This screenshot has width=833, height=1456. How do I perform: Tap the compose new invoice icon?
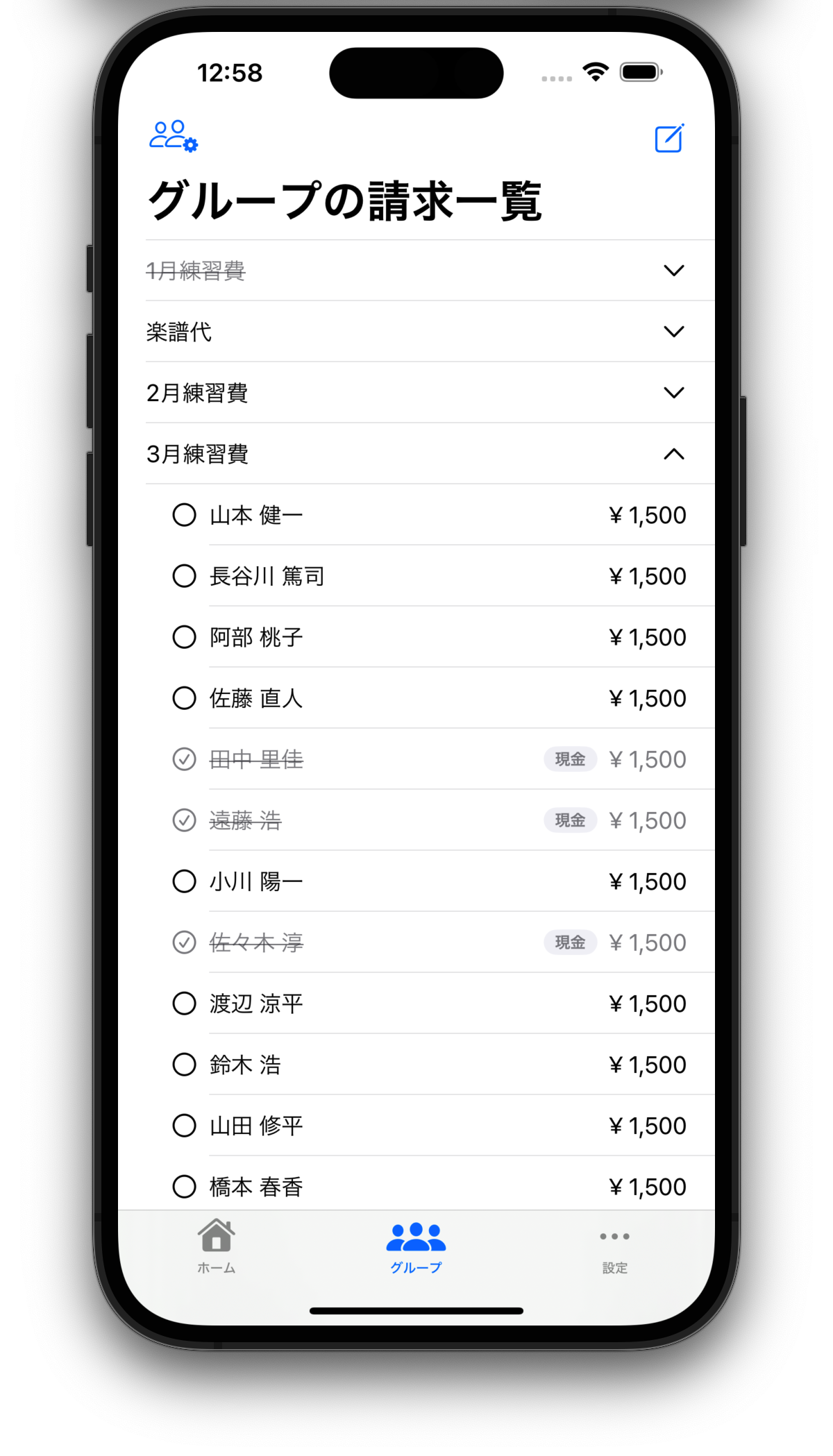[x=669, y=137]
